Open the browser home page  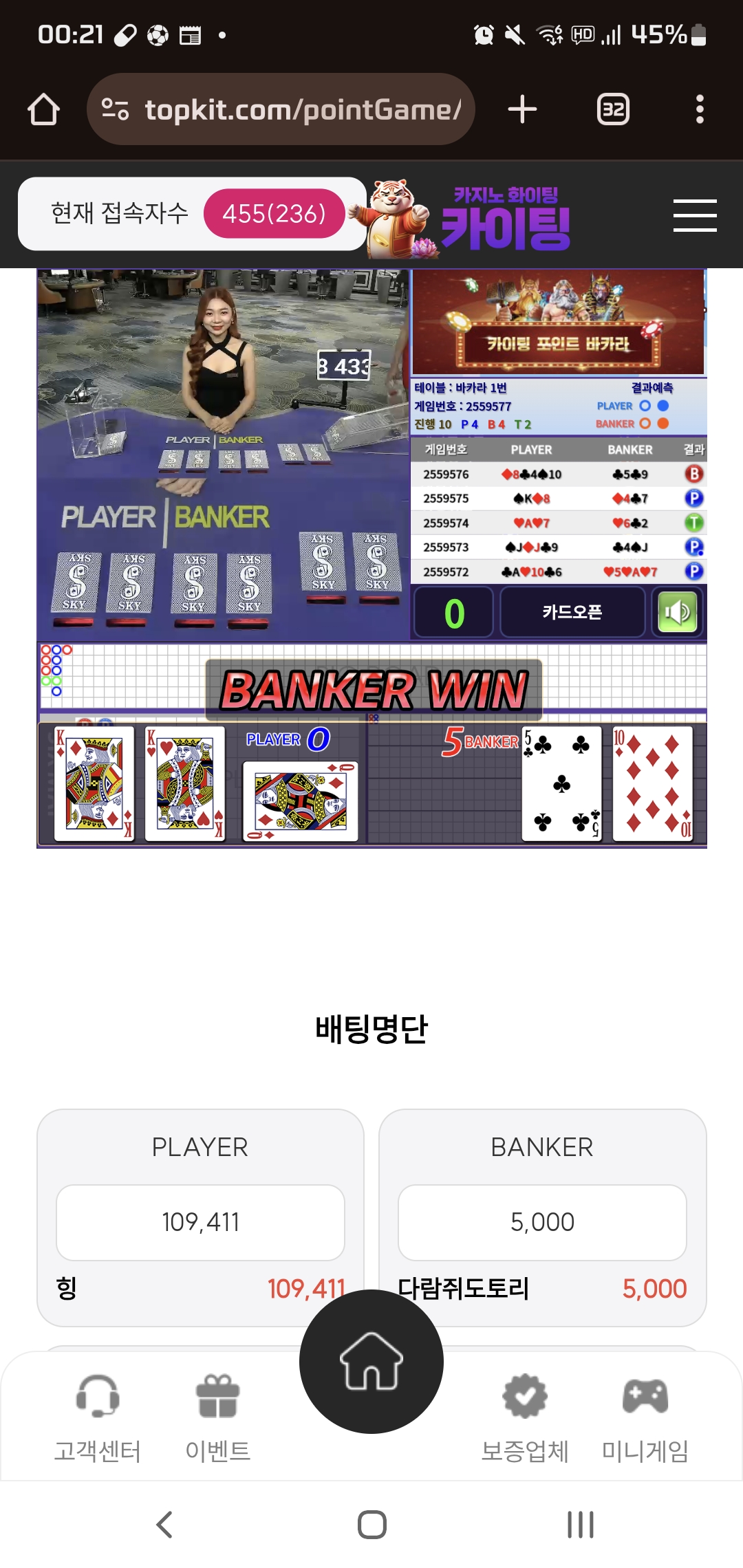click(43, 109)
